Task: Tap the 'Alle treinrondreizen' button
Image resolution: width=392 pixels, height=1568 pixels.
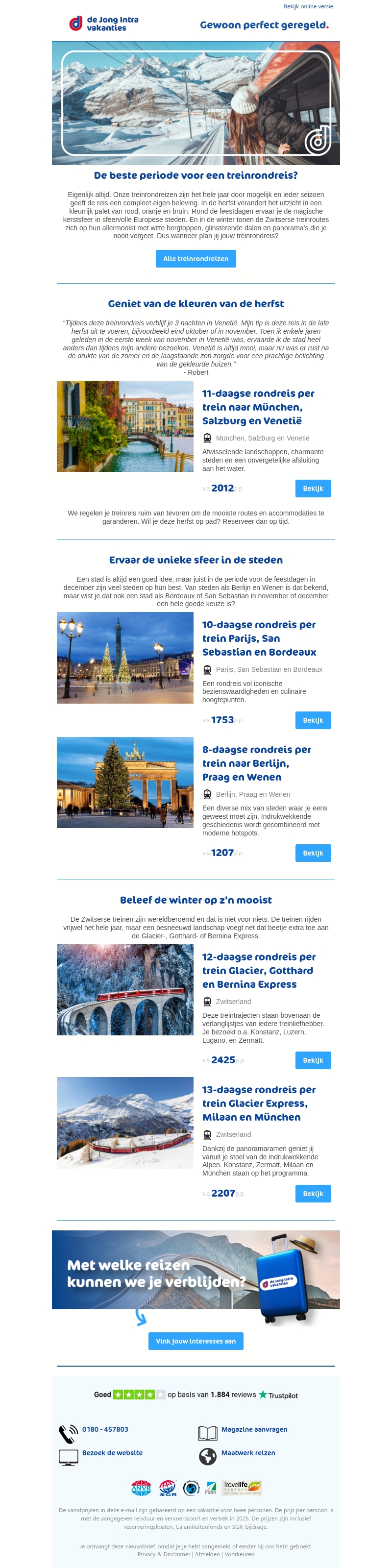Action: click(x=196, y=259)
